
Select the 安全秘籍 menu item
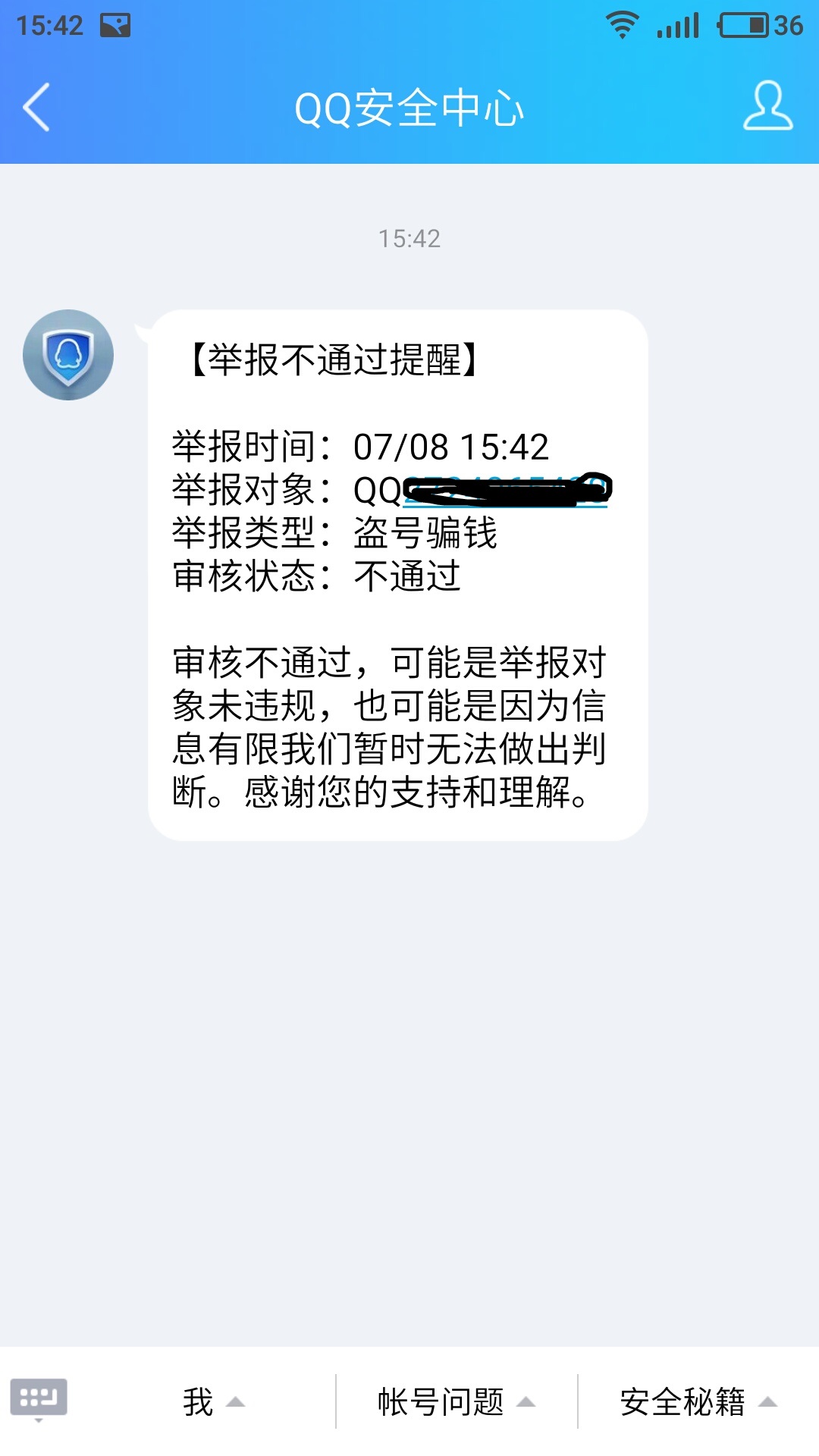click(682, 1401)
